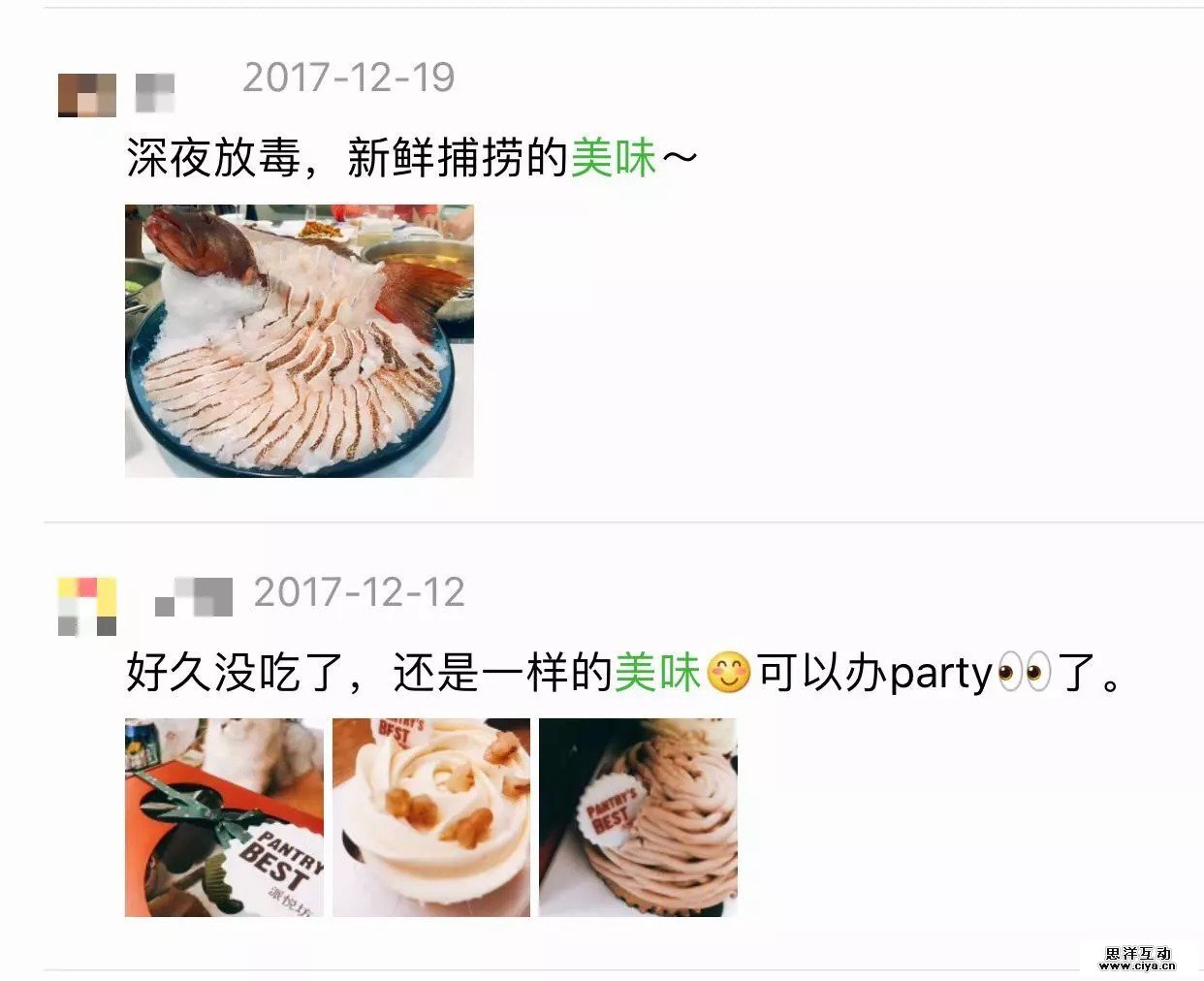The width and height of the screenshot is (1204, 981).
Task: Enlarge the chestnut swirl cake photo
Action: click(x=638, y=817)
